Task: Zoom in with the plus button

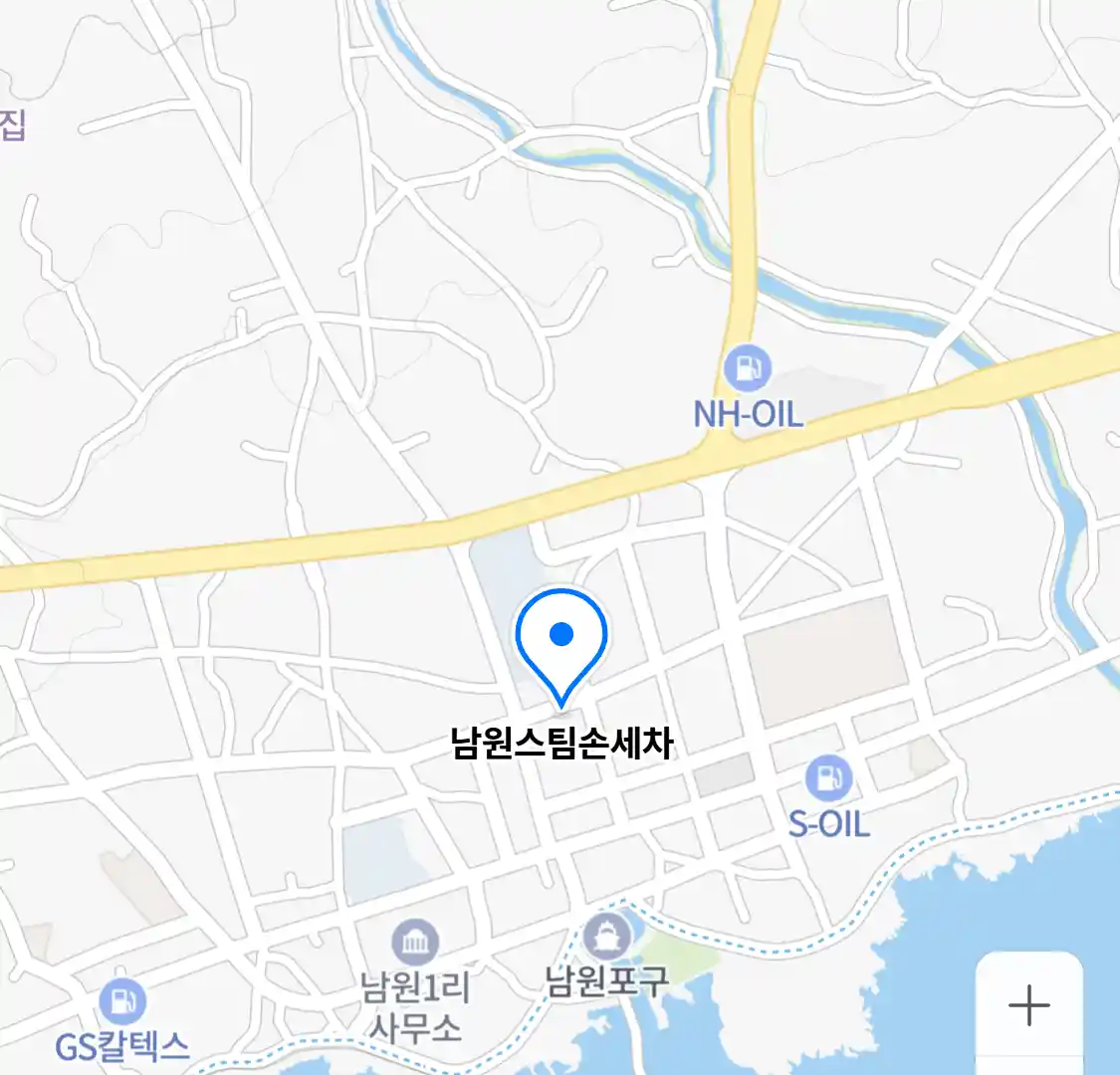Action: click(x=1028, y=1005)
